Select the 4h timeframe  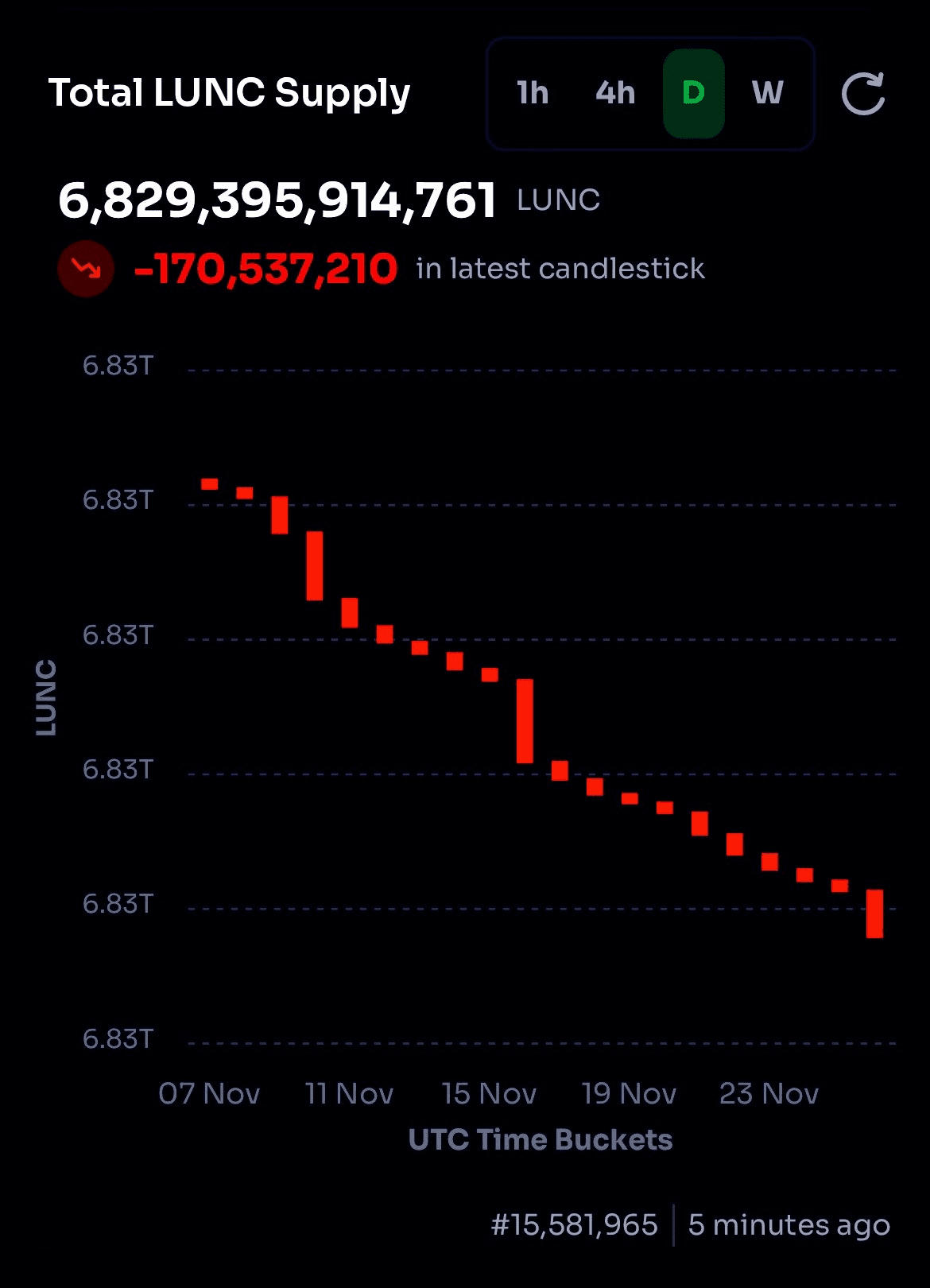(x=615, y=93)
